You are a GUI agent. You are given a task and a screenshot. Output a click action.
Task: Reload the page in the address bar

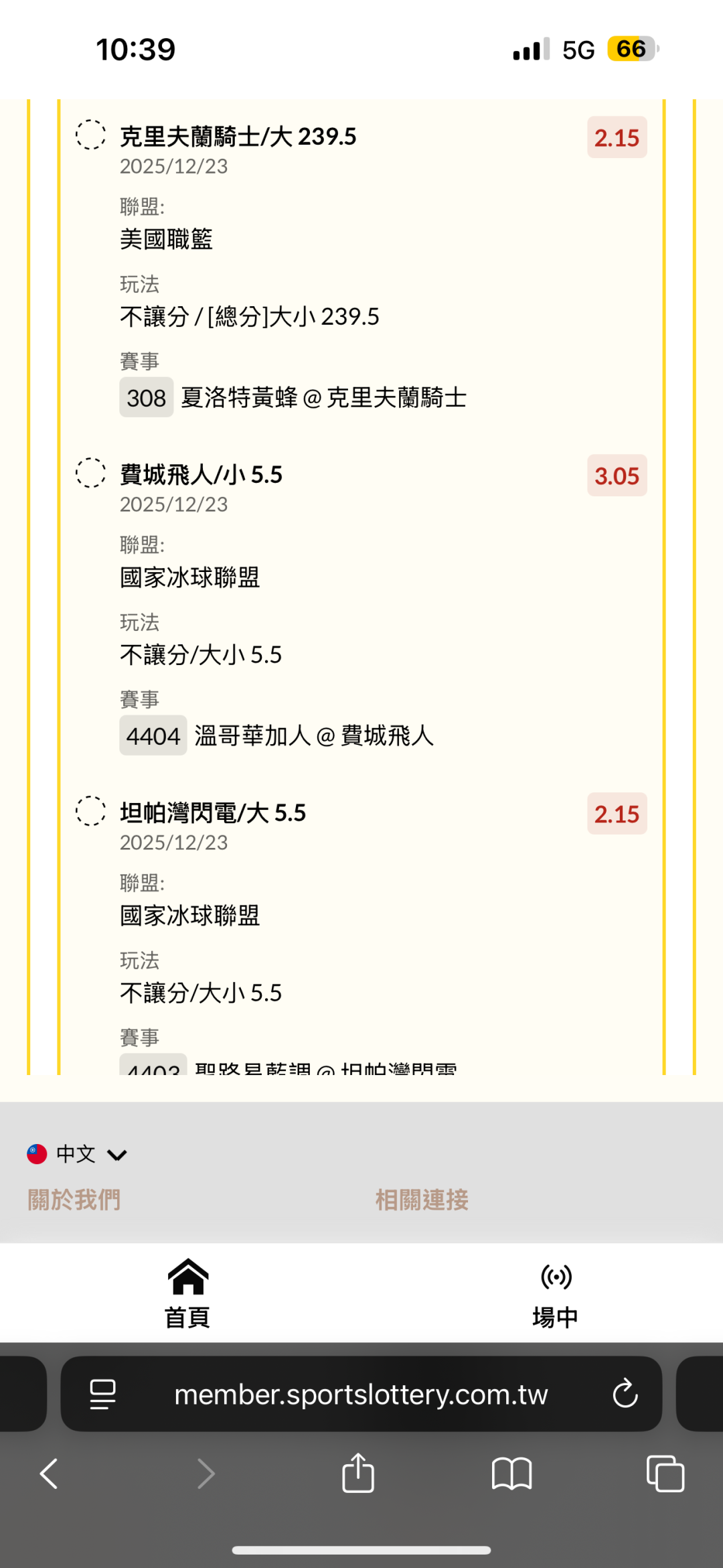click(625, 1394)
